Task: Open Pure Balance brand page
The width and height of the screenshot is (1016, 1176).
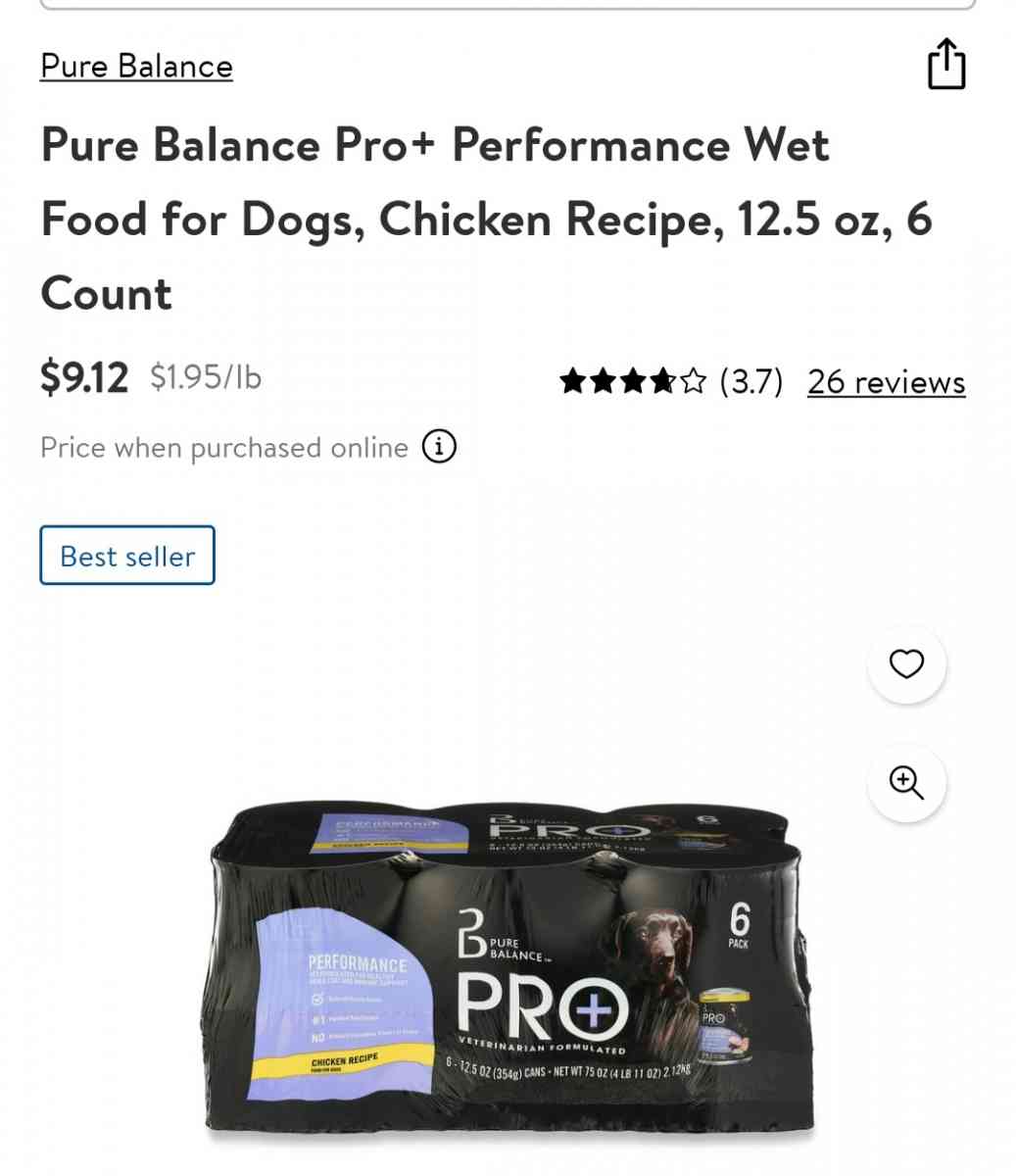Action: coord(136,66)
